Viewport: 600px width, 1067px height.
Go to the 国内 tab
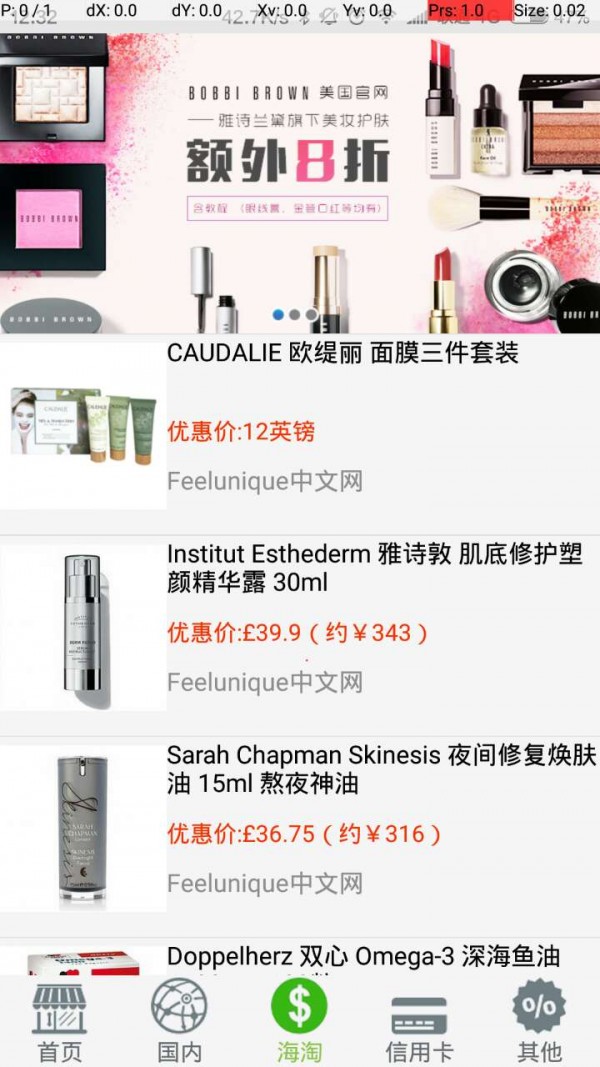180,1020
